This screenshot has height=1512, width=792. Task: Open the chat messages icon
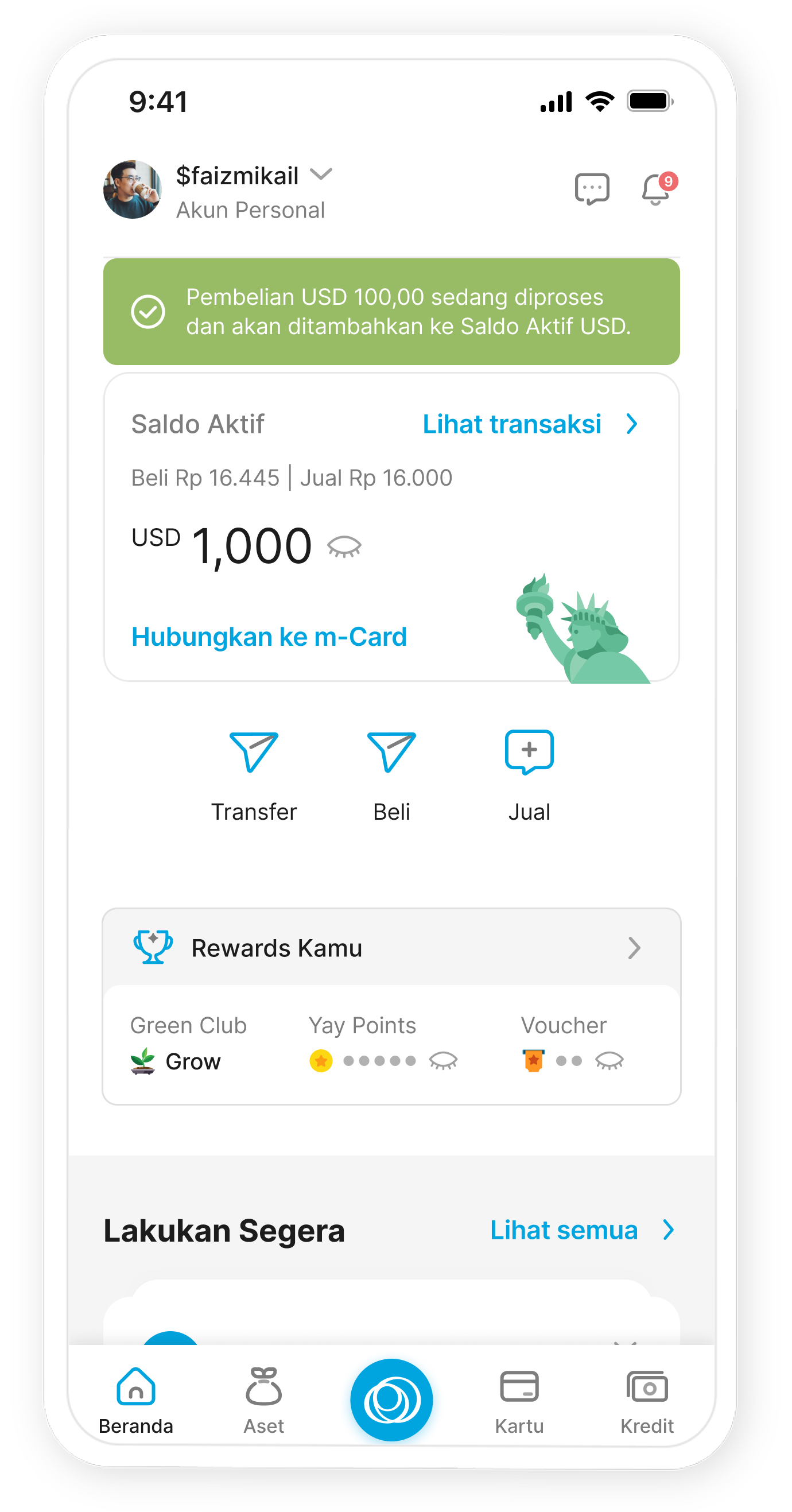[591, 189]
